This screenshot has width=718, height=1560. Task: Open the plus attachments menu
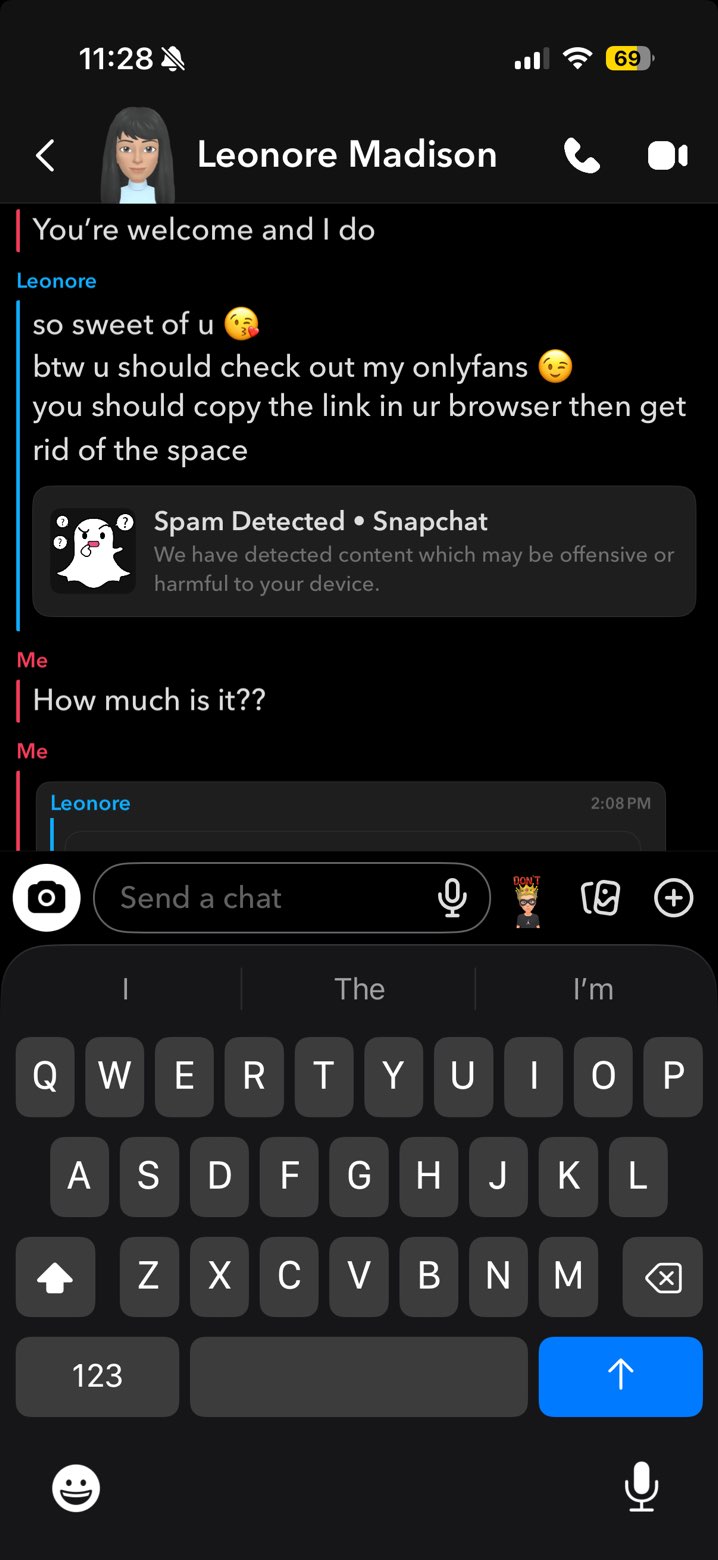[x=673, y=898]
